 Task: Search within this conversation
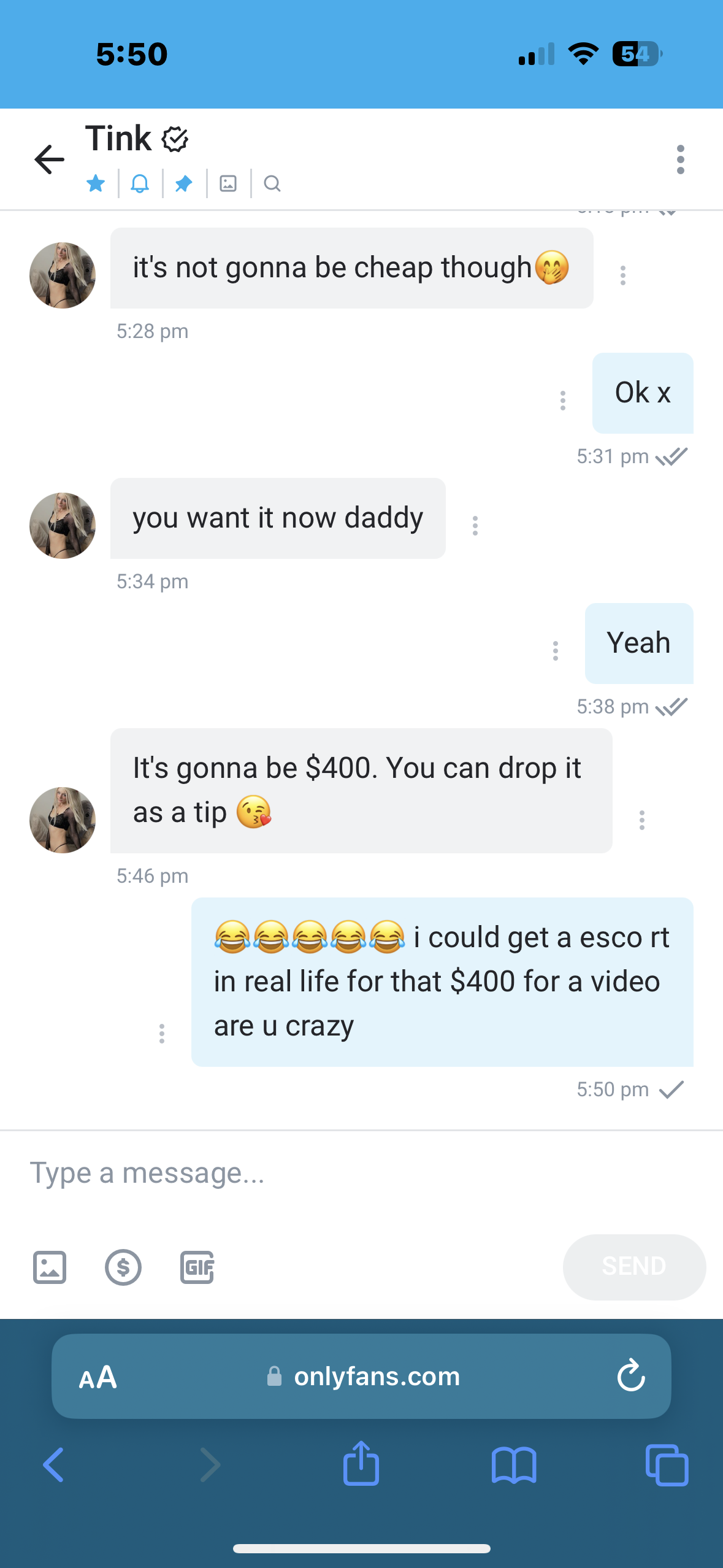[272, 183]
